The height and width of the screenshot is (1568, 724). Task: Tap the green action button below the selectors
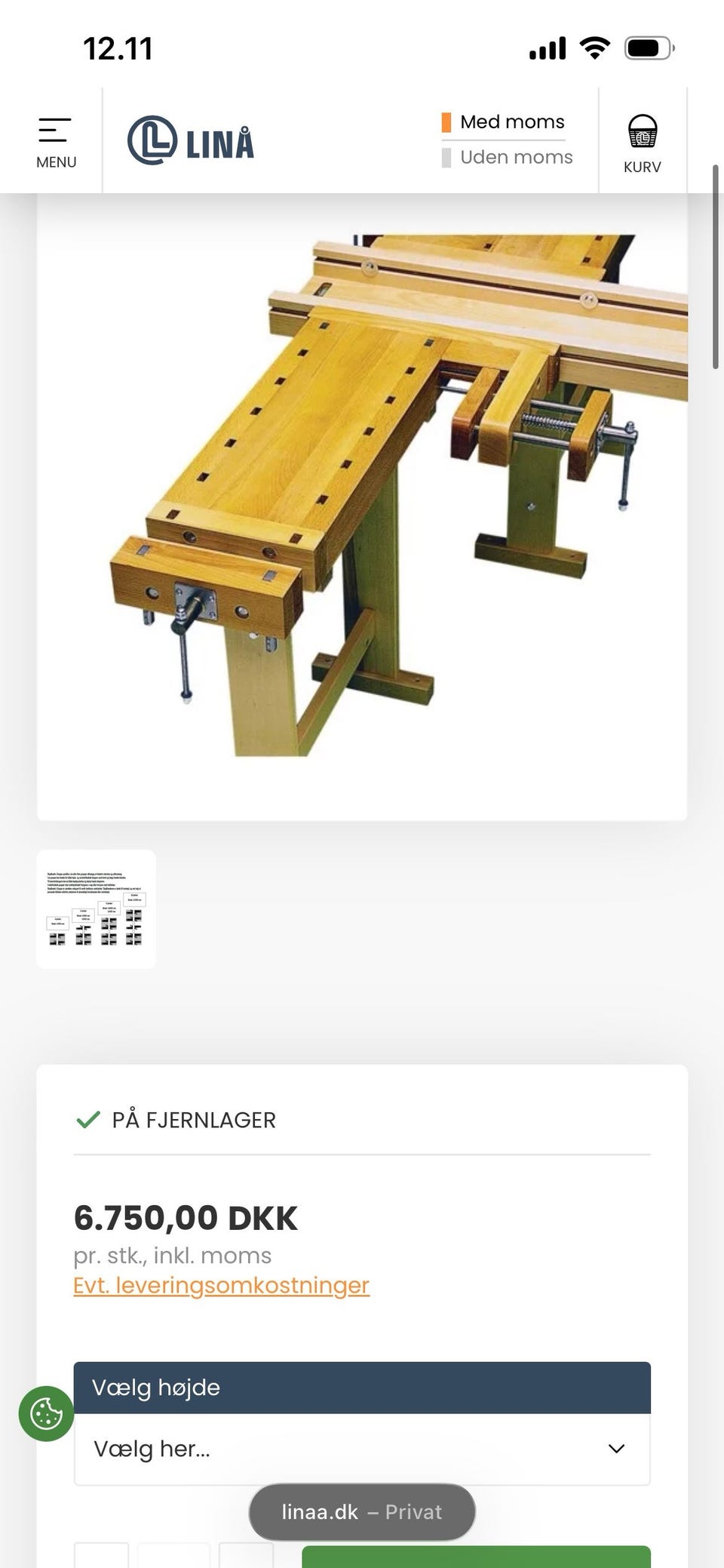tap(477, 1557)
